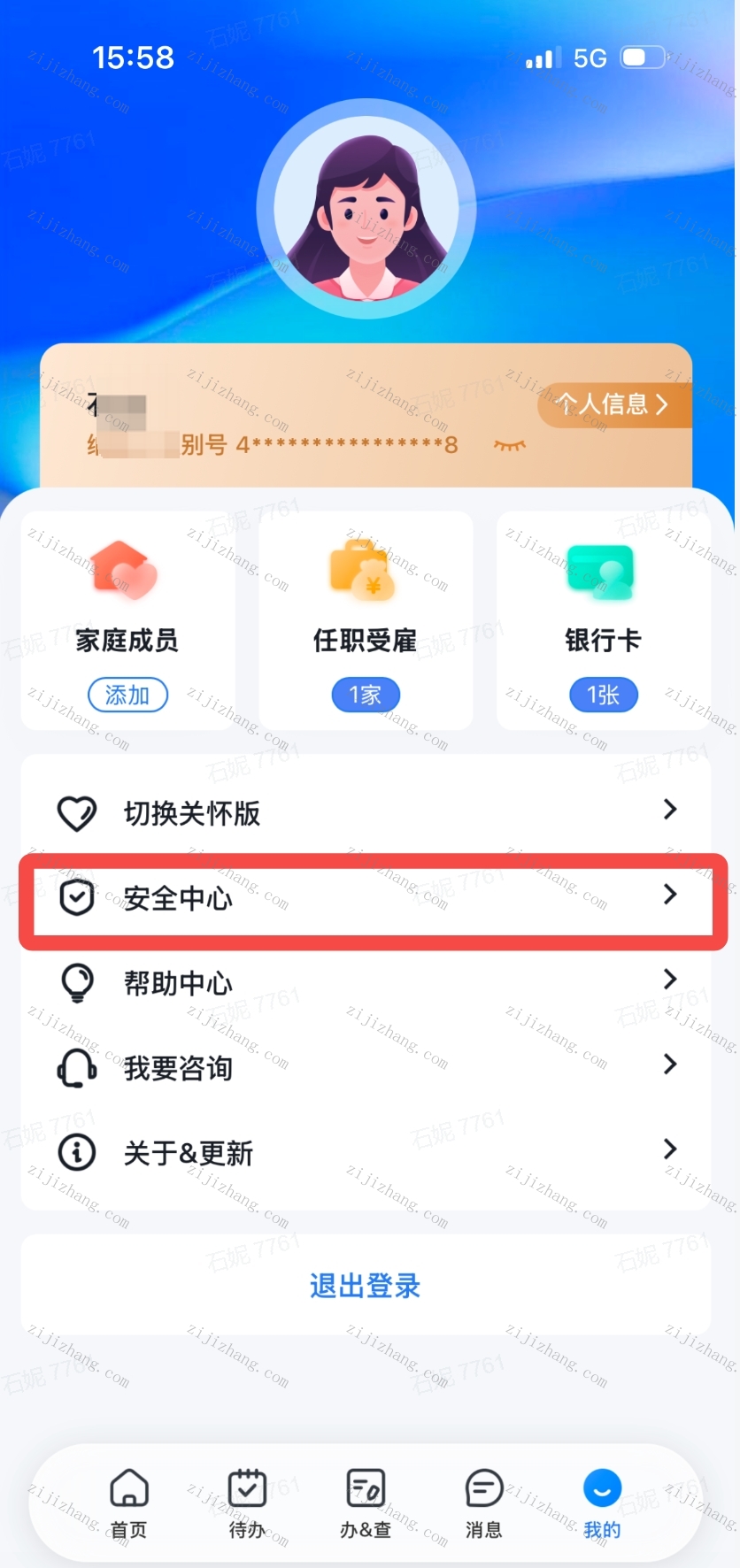Viewport: 740px width, 1568px height.
Task: Open 我要咨询 consultation row
Action: coord(366,1067)
